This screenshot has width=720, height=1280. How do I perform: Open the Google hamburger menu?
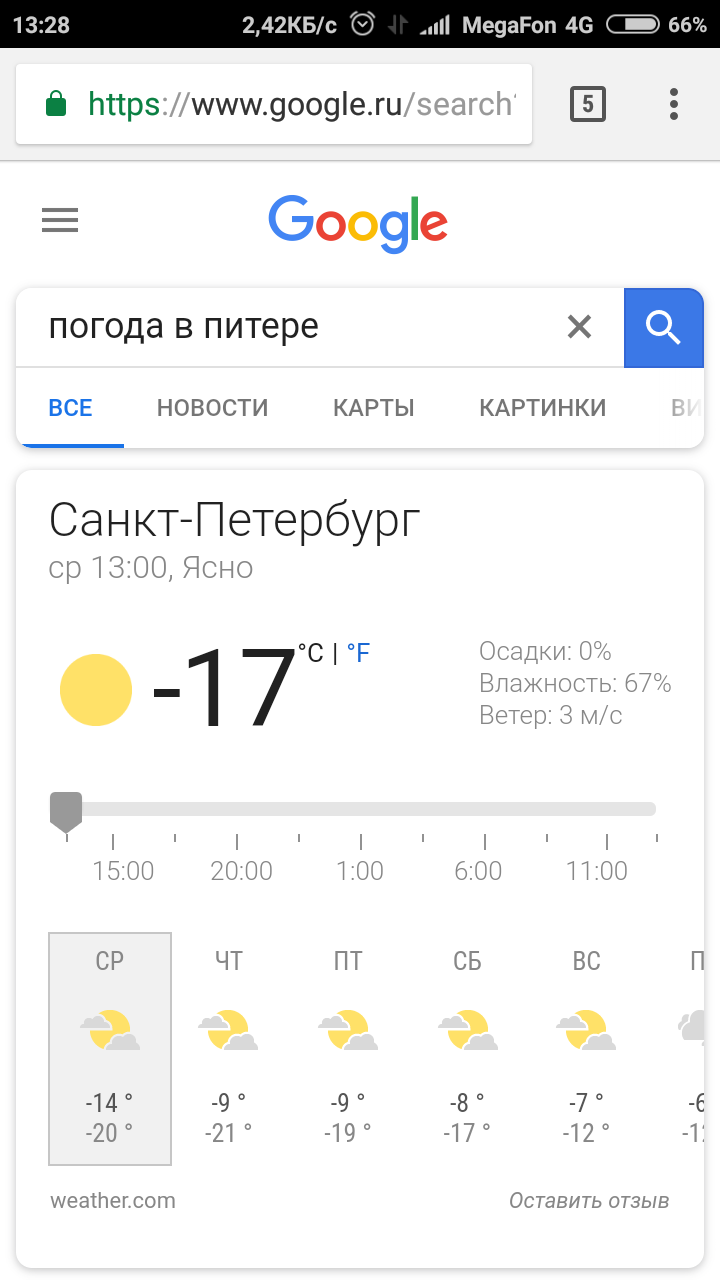(60, 220)
